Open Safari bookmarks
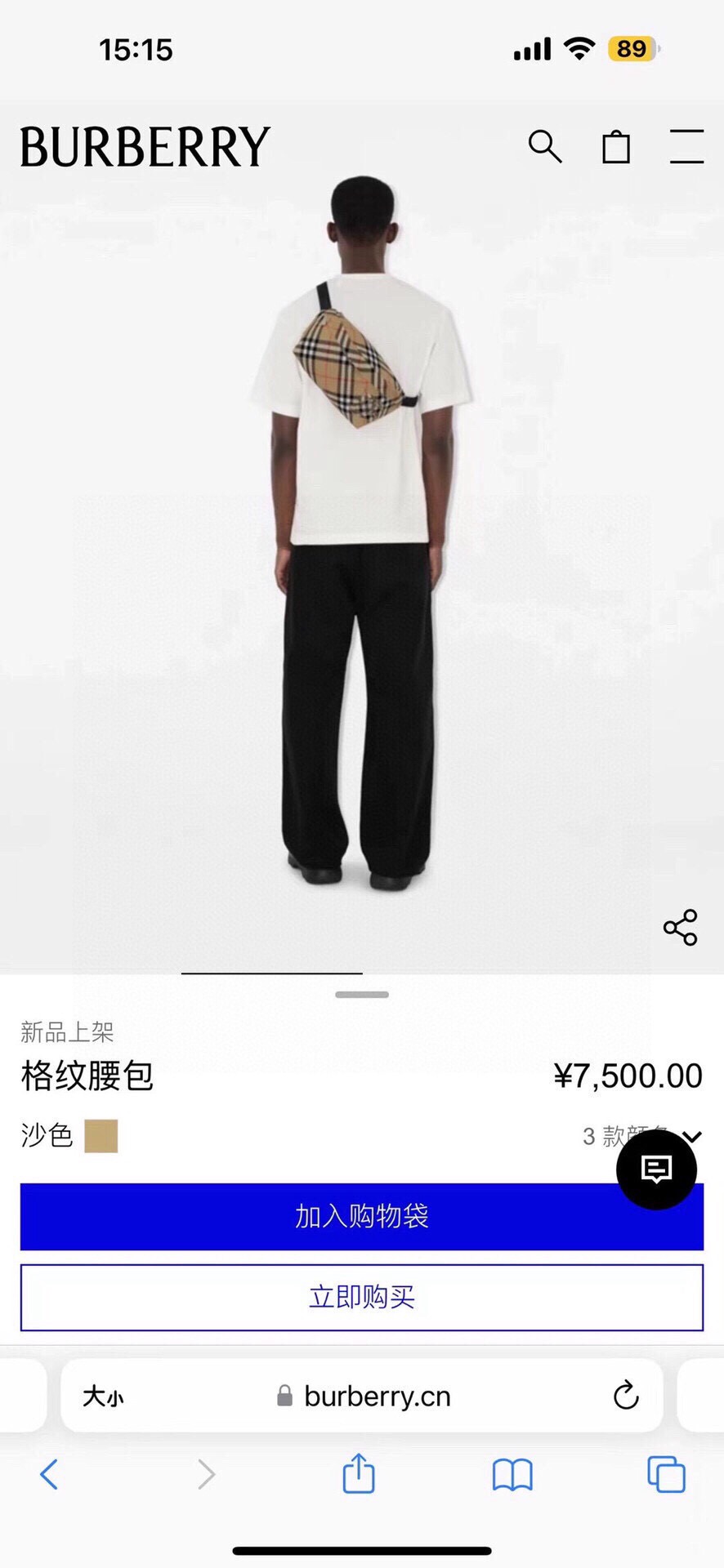724x1568 pixels. tap(512, 1475)
